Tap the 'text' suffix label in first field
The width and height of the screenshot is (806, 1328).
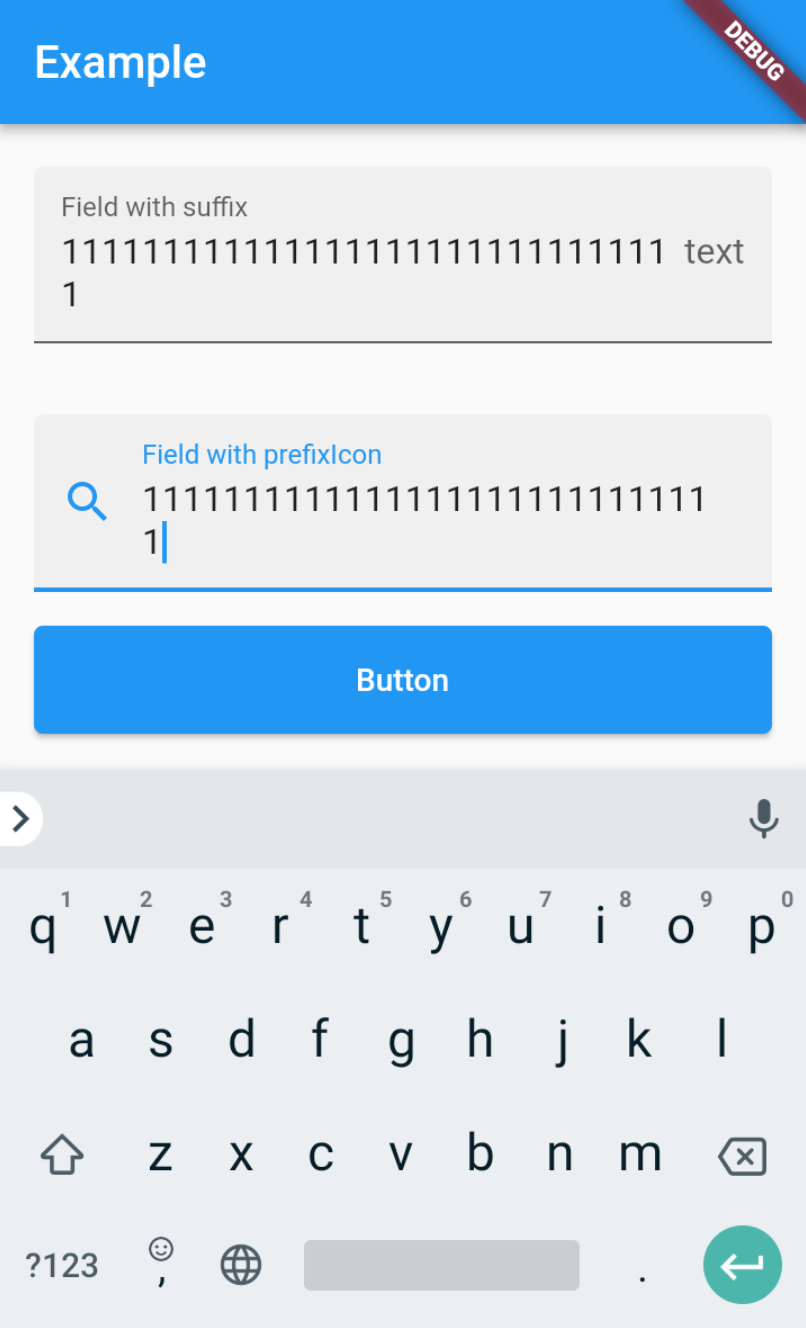tap(714, 252)
